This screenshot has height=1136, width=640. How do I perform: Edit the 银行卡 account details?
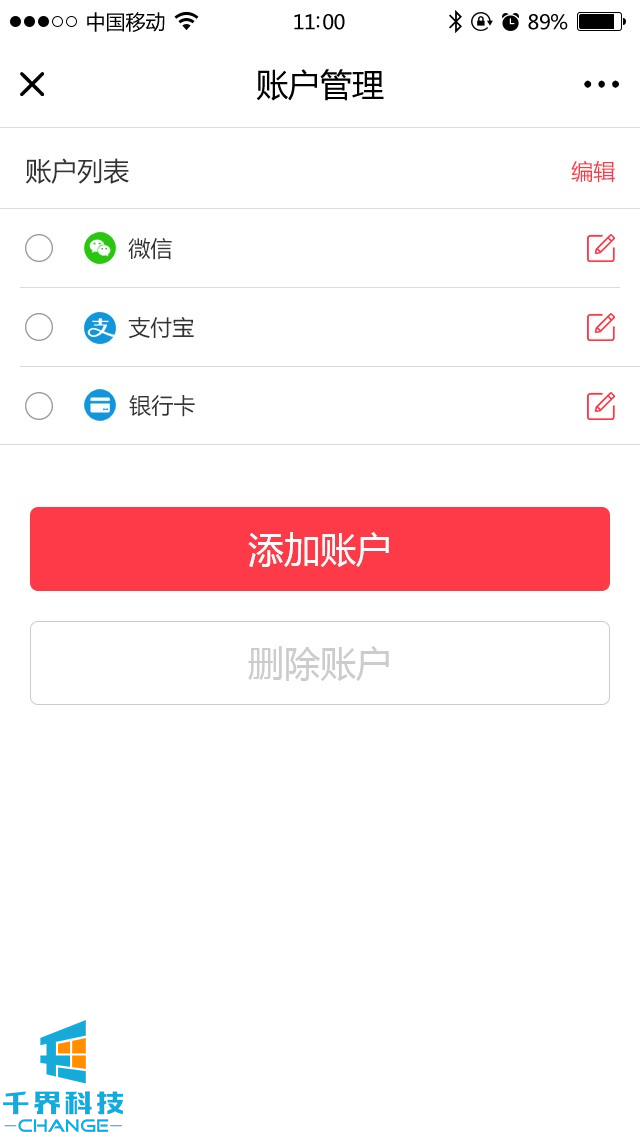pyautogui.click(x=600, y=406)
